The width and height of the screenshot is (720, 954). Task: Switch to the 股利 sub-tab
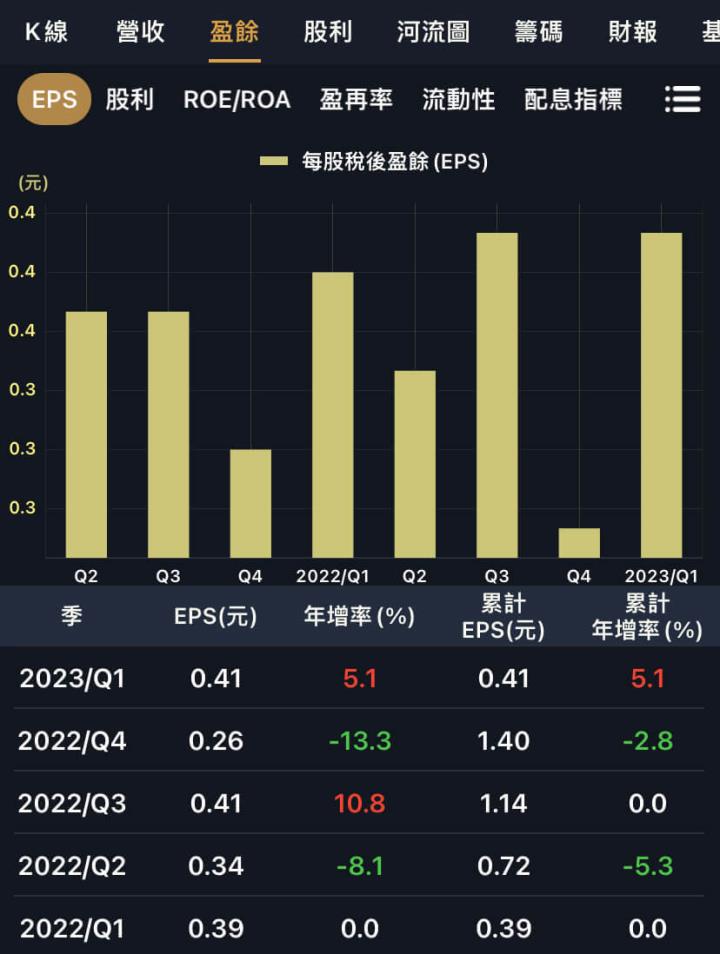click(131, 100)
